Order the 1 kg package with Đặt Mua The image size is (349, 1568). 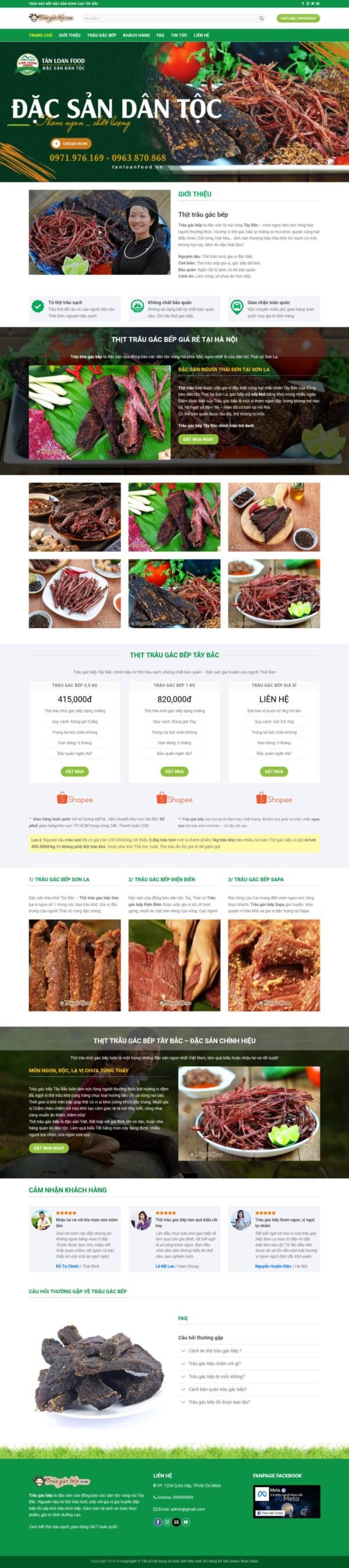pos(174,771)
